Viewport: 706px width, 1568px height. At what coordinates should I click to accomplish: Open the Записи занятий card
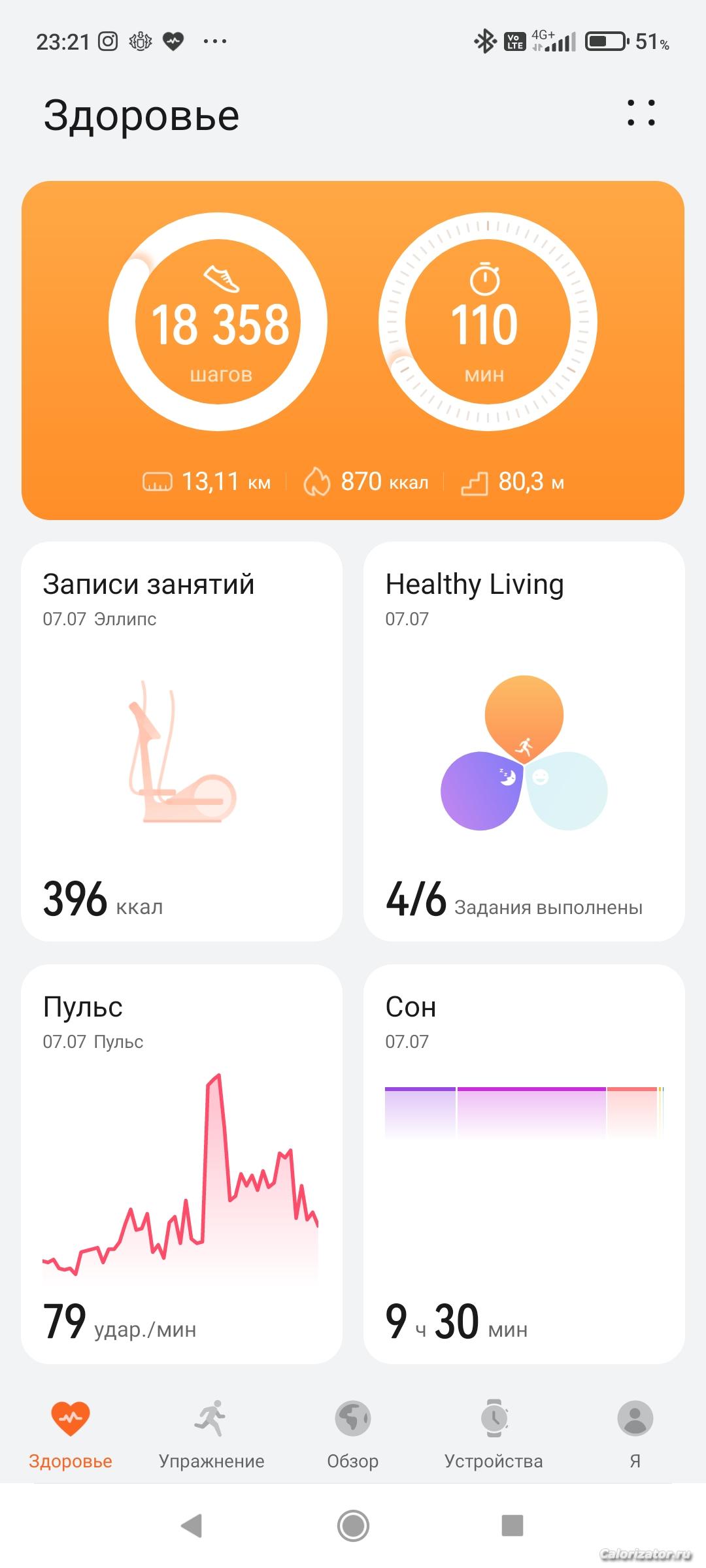(x=182, y=742)
